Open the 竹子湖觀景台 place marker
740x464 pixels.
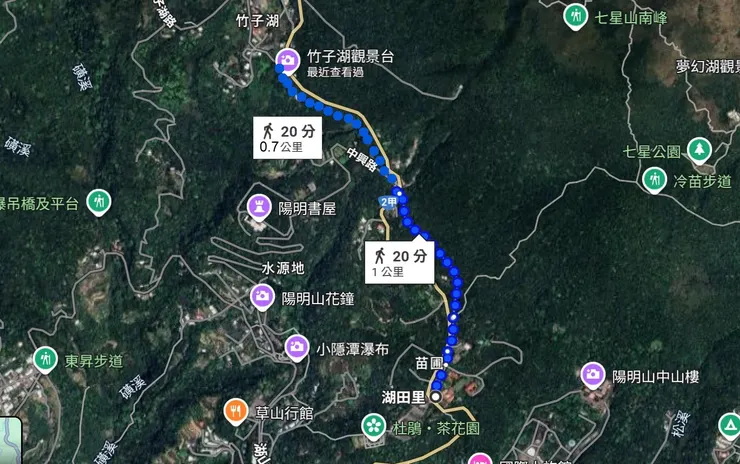click(288, 61)
